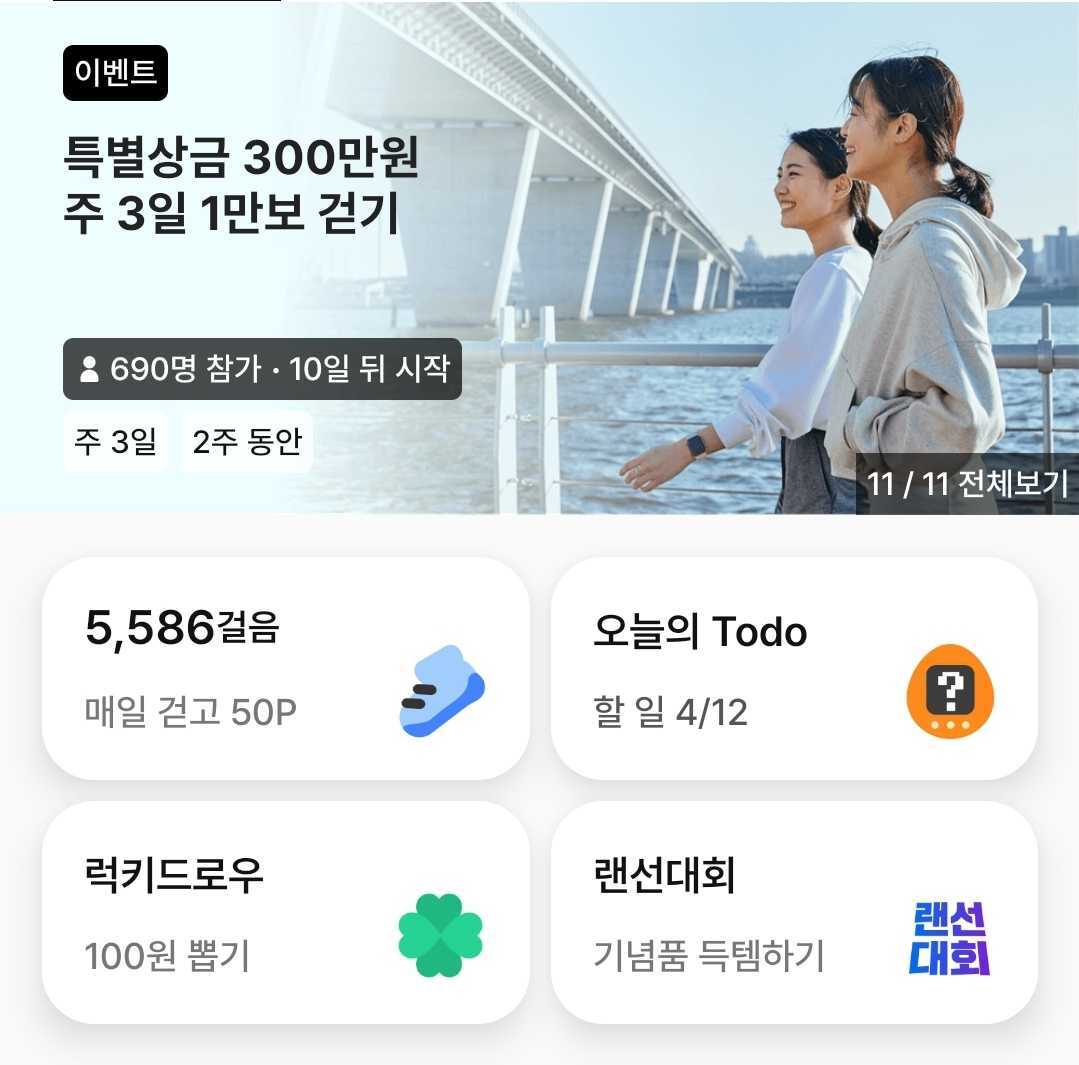Screen dimensions: 1079x1065
Task: Open the 5,586걸음 step counter card
Action: (285, 668)
